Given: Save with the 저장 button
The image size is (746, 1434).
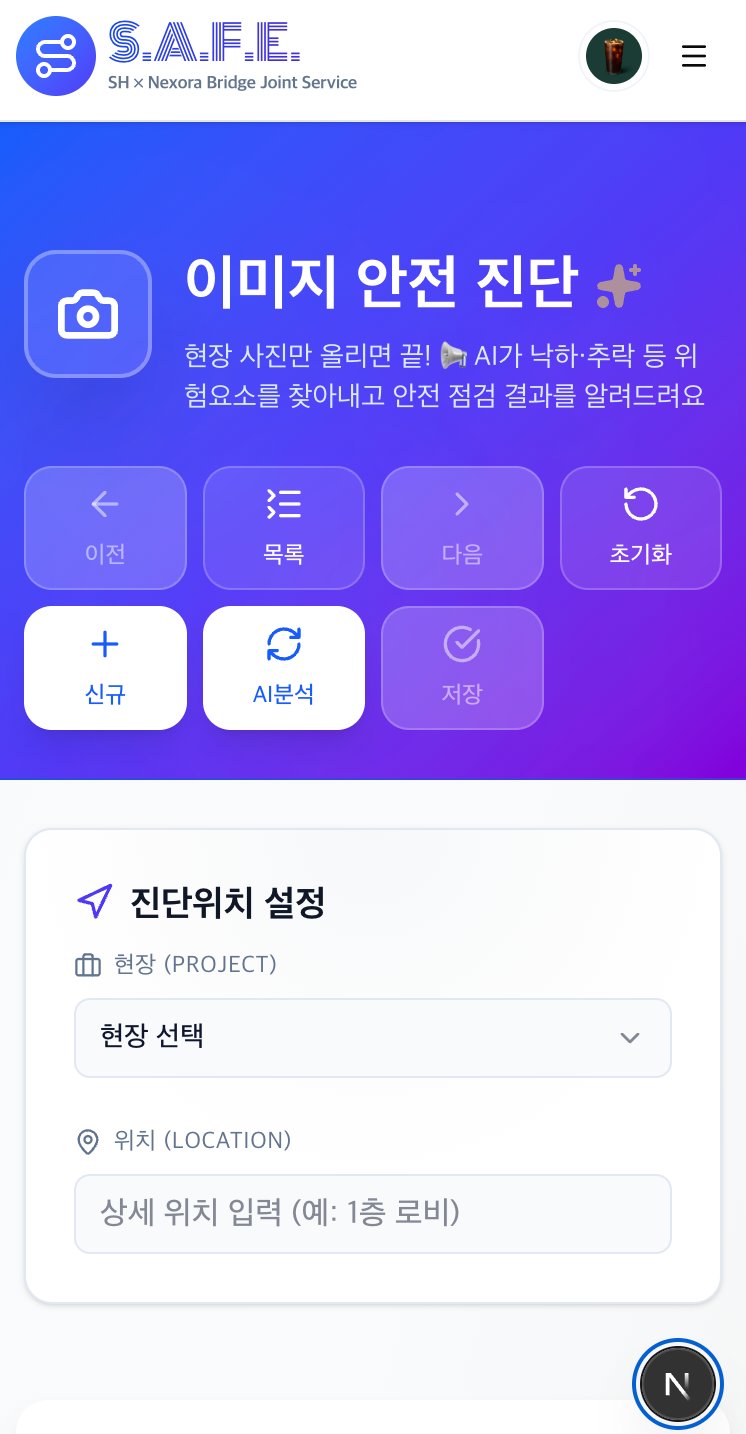Looking at the screenshot, I should (x=462, y=668).
